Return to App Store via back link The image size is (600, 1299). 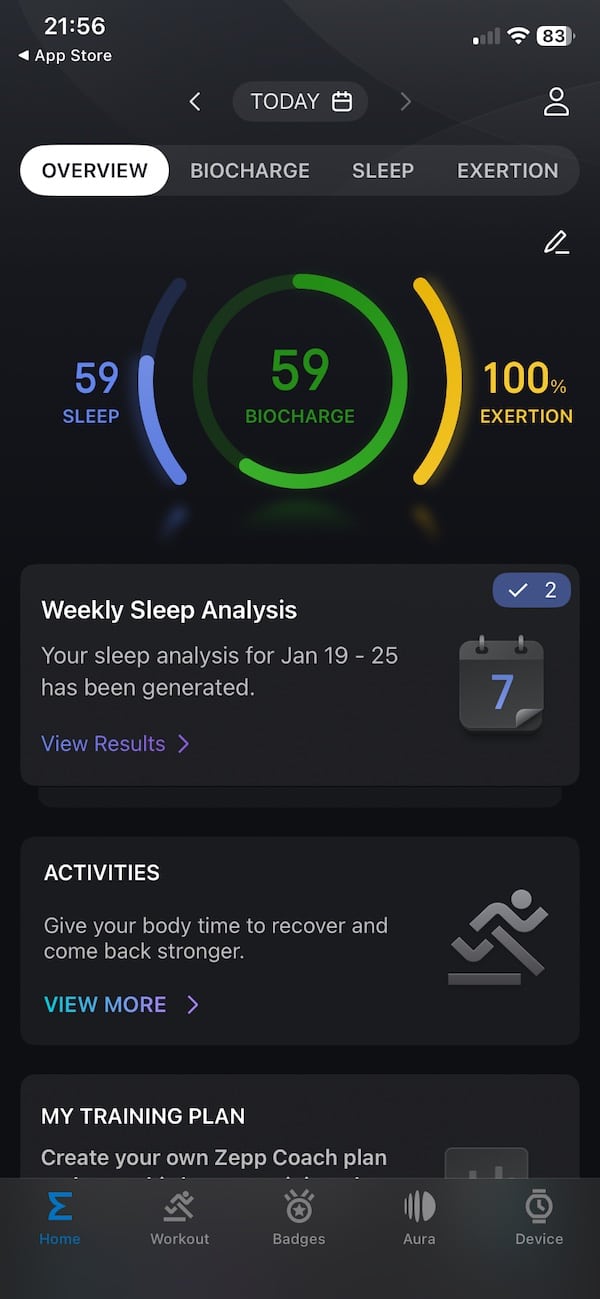[x=65, y=56]
